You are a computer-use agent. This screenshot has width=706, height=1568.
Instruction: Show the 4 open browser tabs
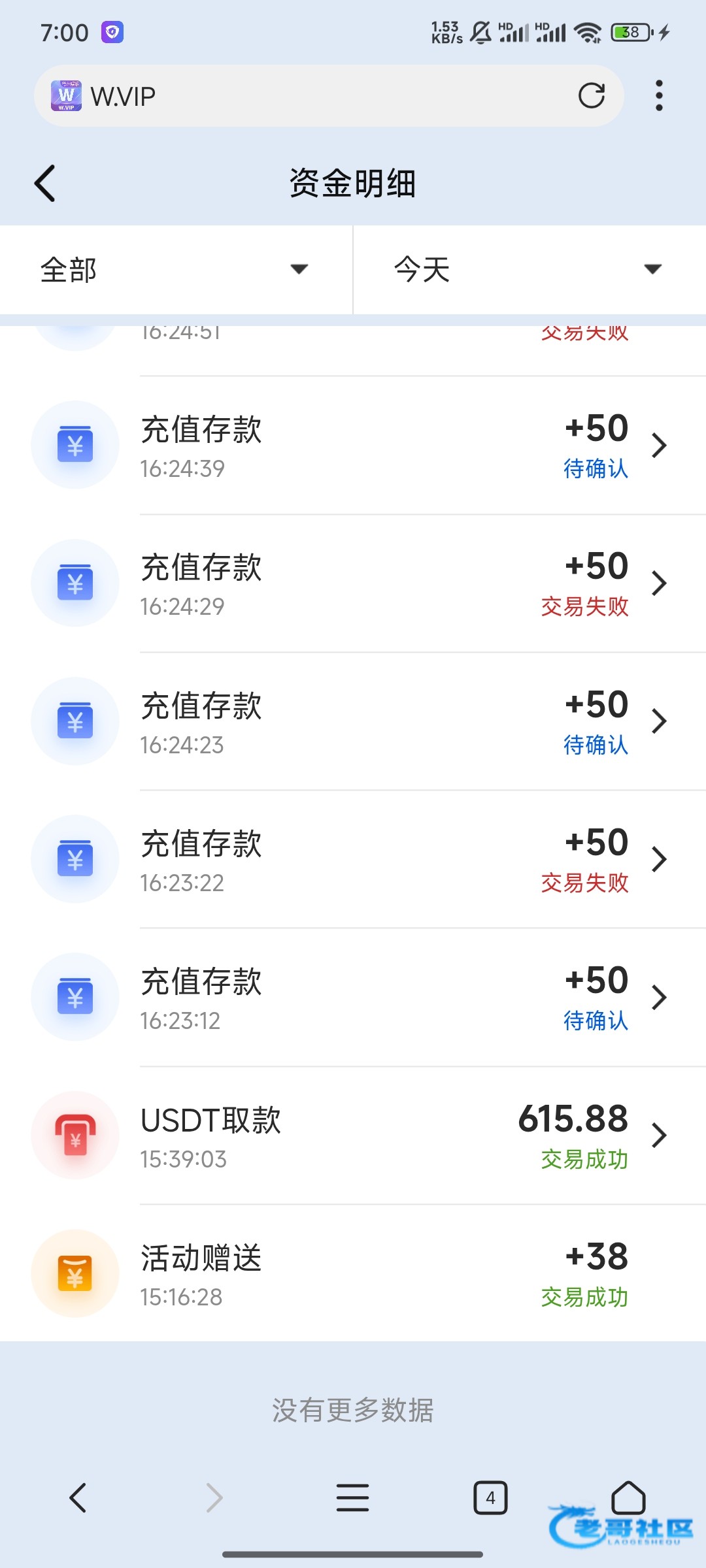point(490,1497)
